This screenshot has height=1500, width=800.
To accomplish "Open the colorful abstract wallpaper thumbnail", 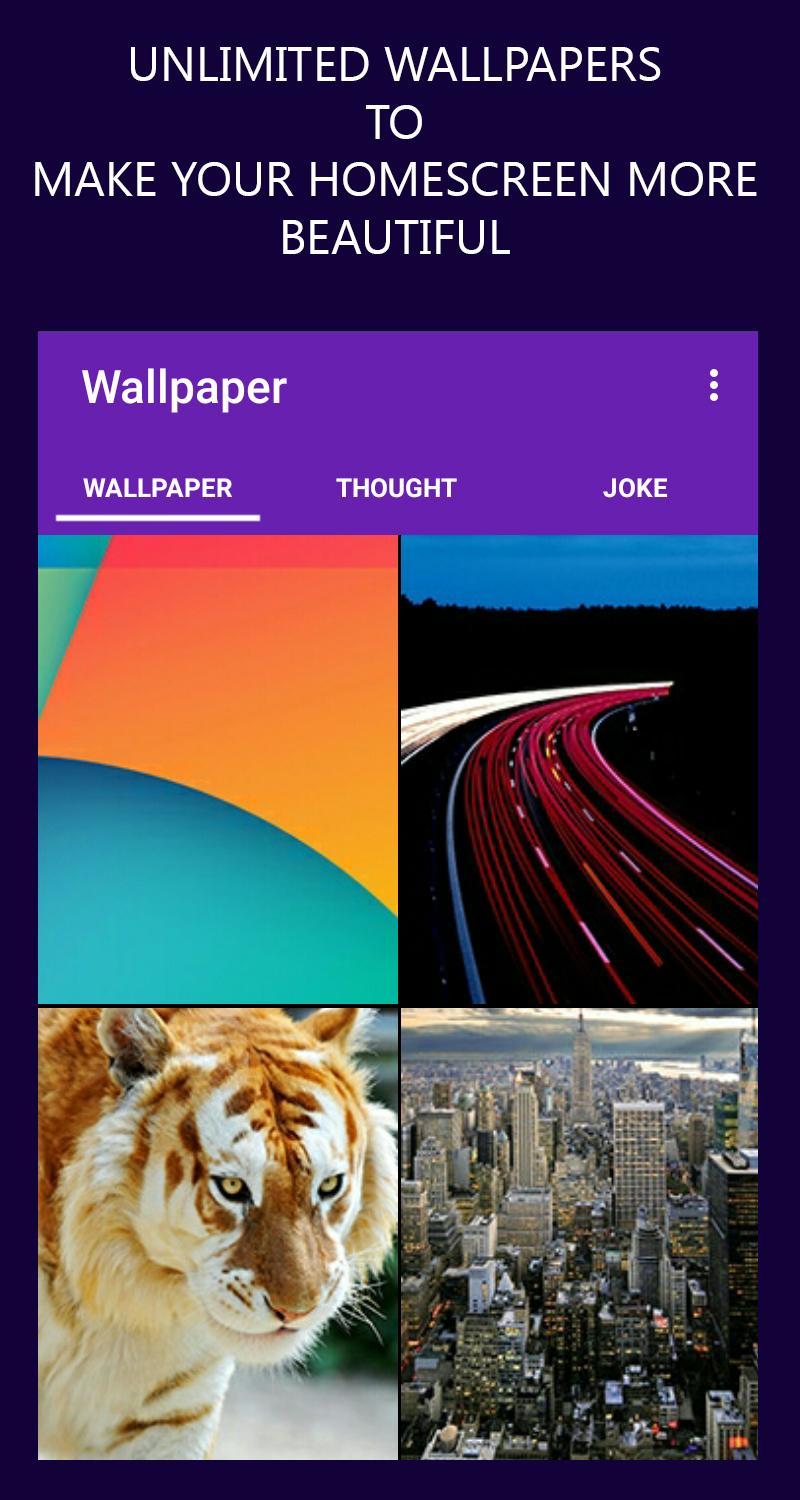I will coord(219,765).
